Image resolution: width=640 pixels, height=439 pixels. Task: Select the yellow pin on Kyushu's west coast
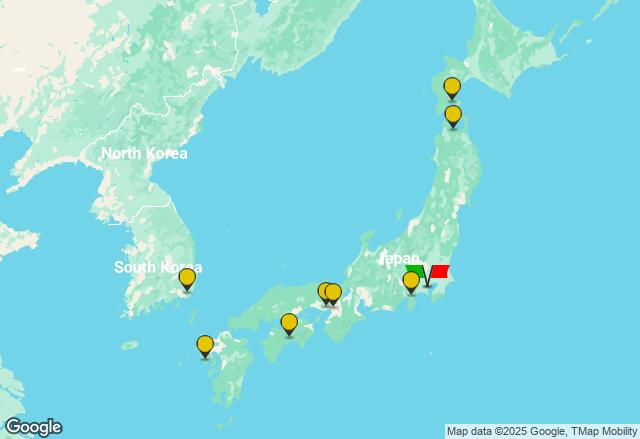[x=205, y=345]
